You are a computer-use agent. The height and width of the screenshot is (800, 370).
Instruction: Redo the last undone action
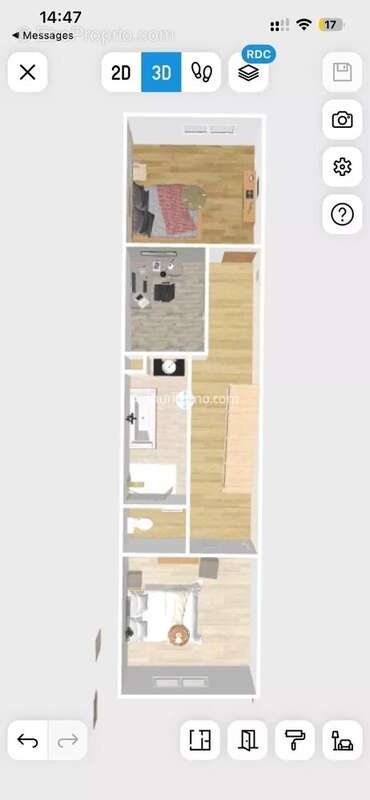point(67,740)
